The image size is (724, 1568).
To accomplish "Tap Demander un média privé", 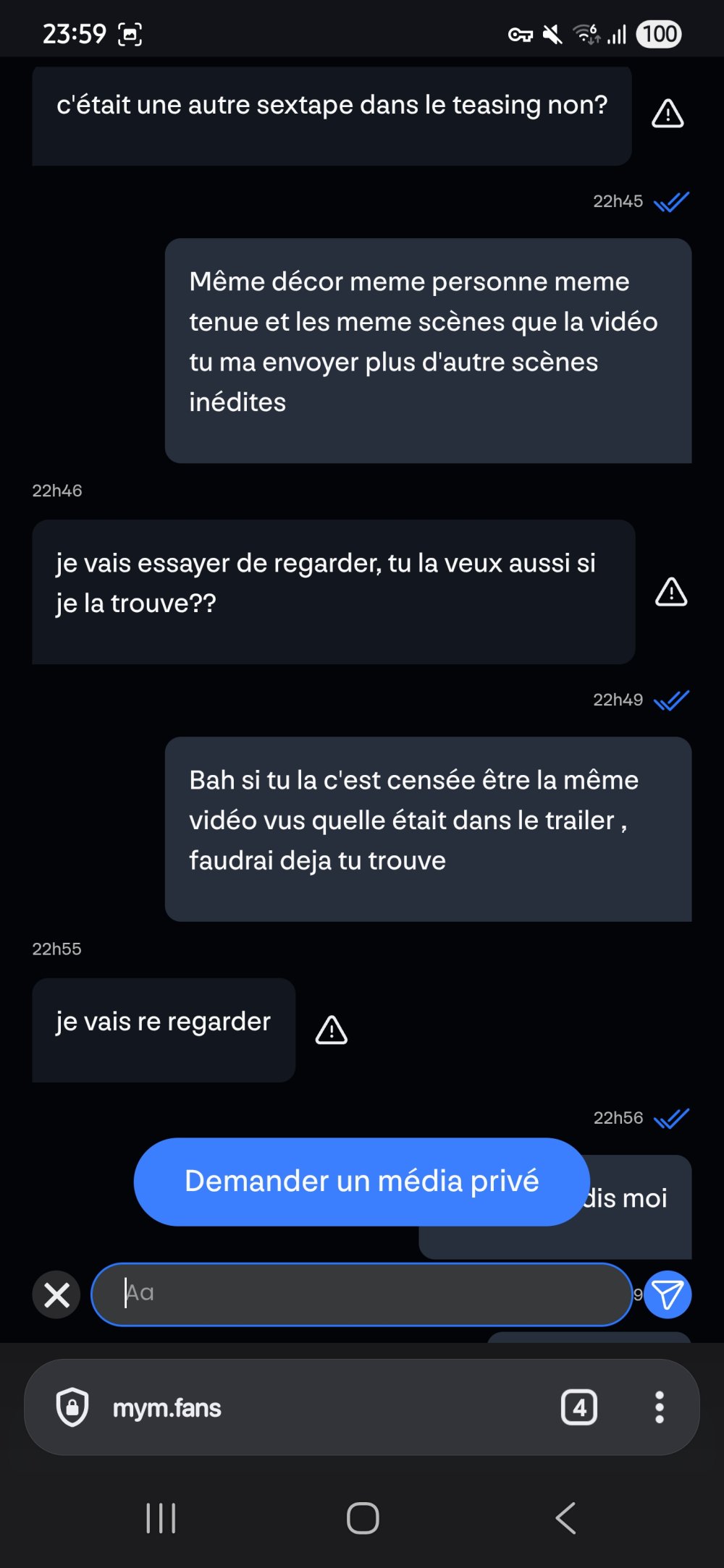I will (x=361, y=1181).
